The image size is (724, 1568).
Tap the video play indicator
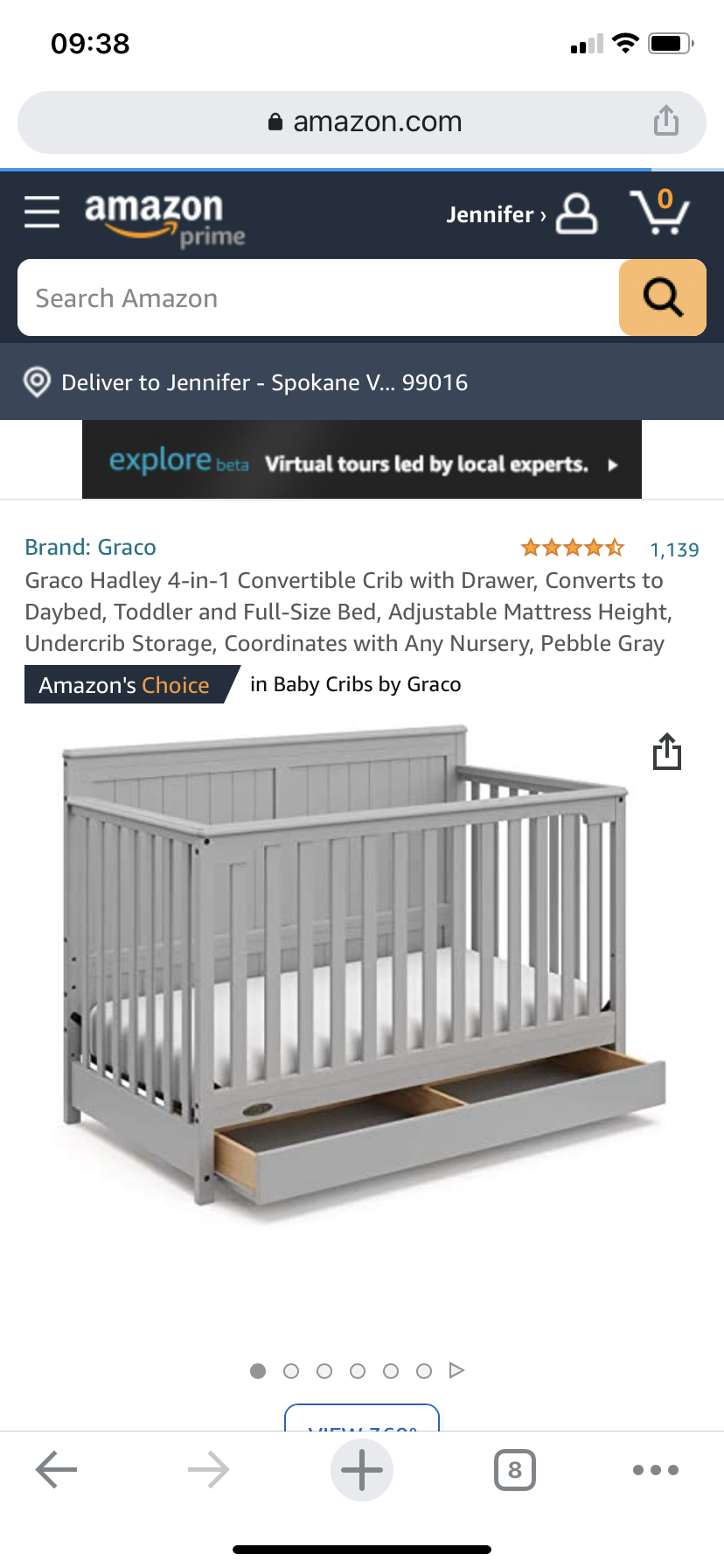click(x=456, y=1370)
